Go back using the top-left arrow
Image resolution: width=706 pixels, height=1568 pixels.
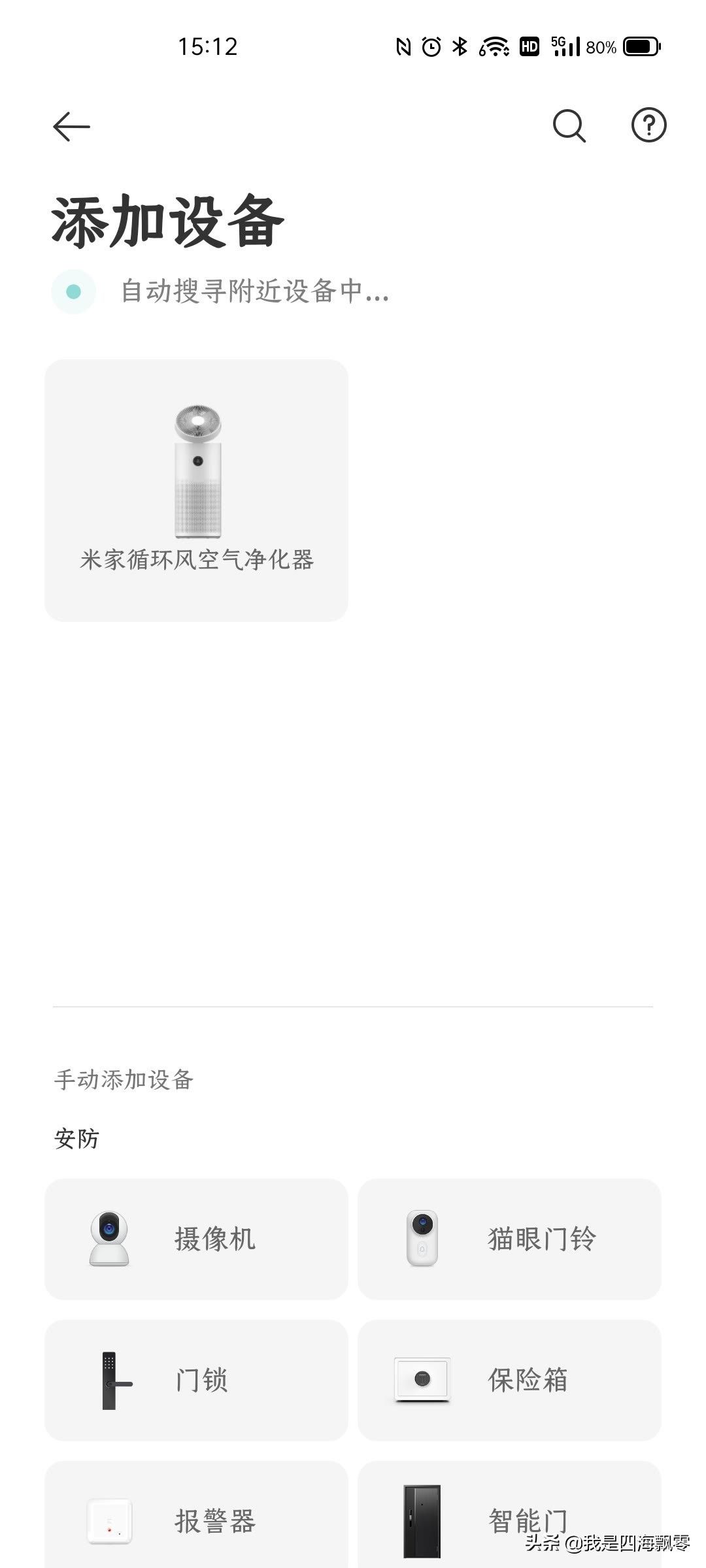coord(71,126)
